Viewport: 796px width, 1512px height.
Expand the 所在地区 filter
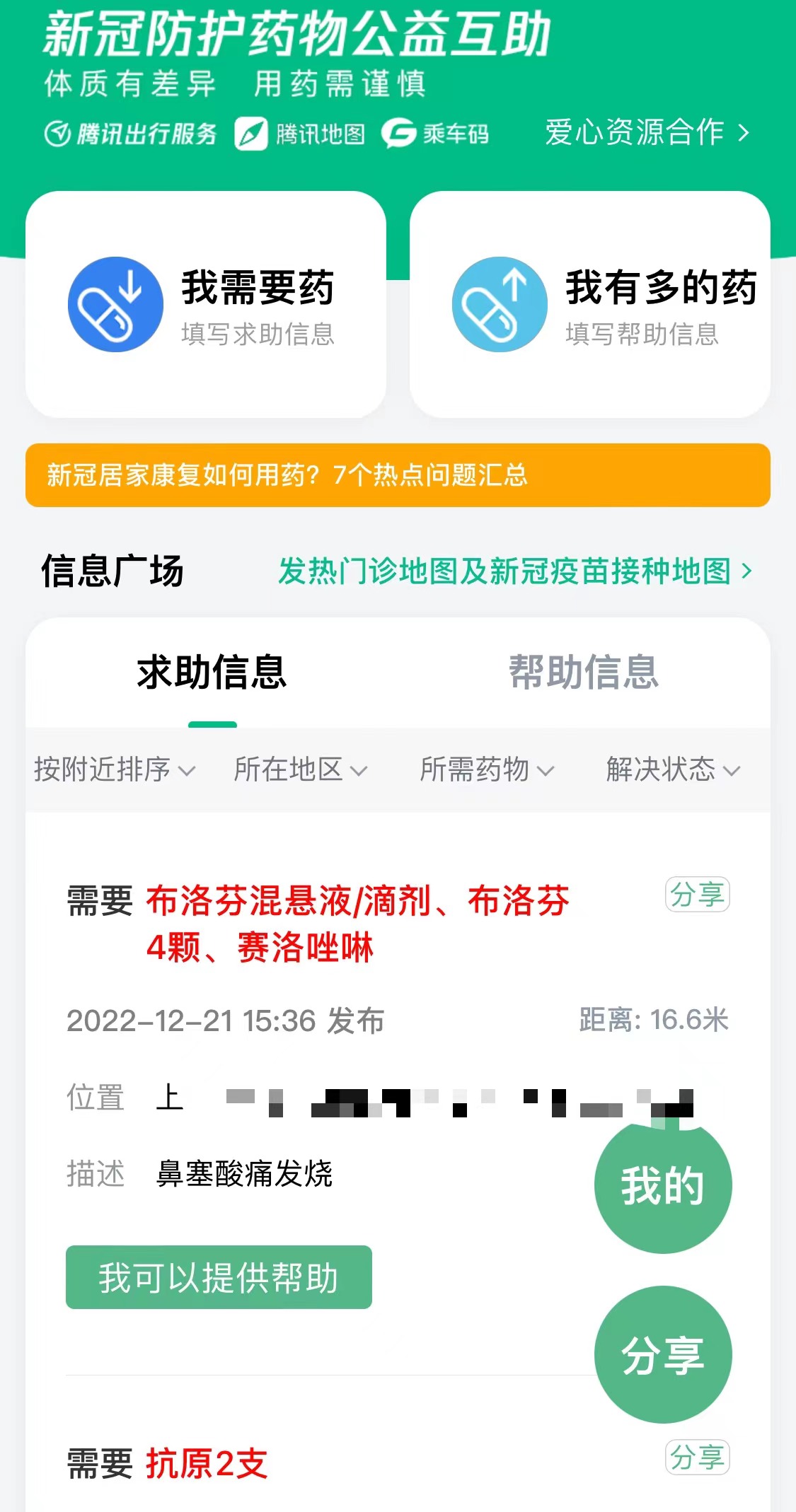pyautogui.click(x=300, y=769)
